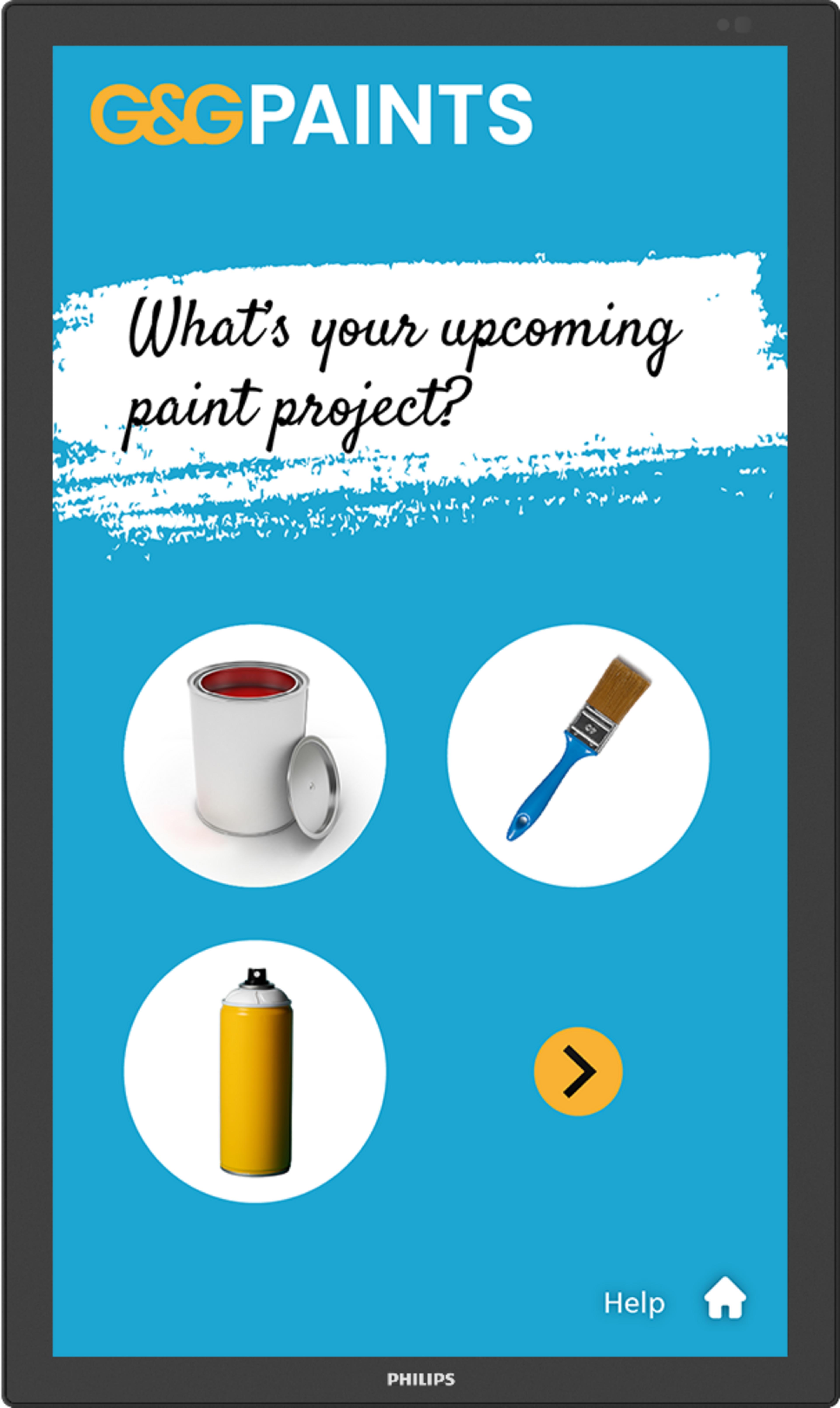
Task: Go to the next step arrow
Action: coord(578,1071)
